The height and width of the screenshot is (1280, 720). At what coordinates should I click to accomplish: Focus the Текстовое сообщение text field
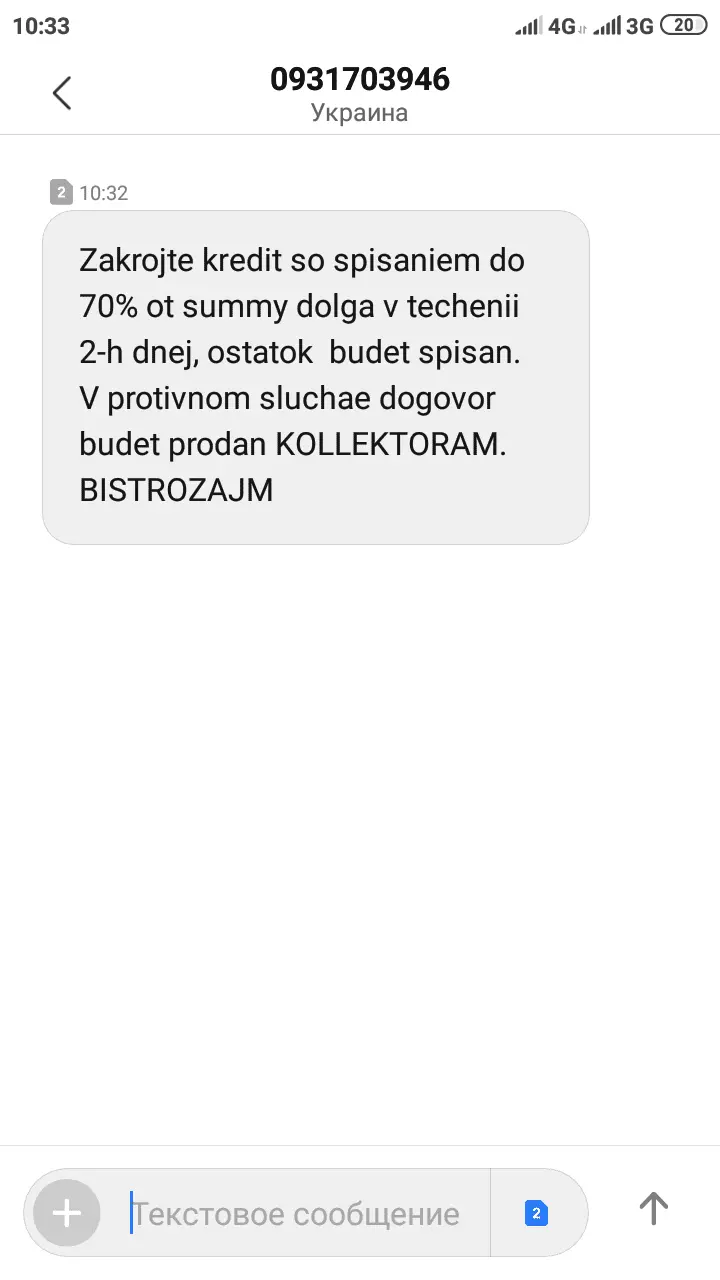click(300, 1214)
